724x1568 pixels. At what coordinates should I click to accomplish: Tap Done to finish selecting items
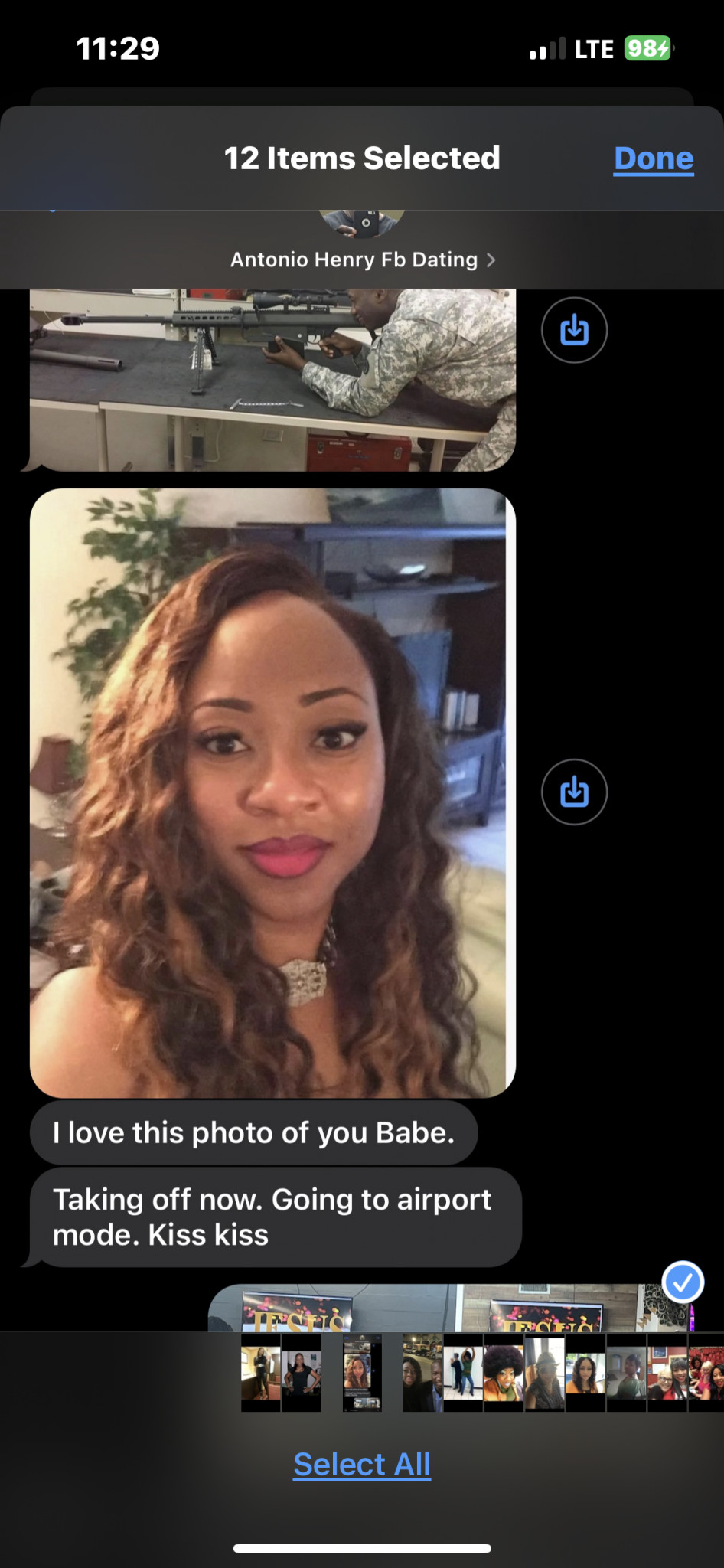[653, 158]
